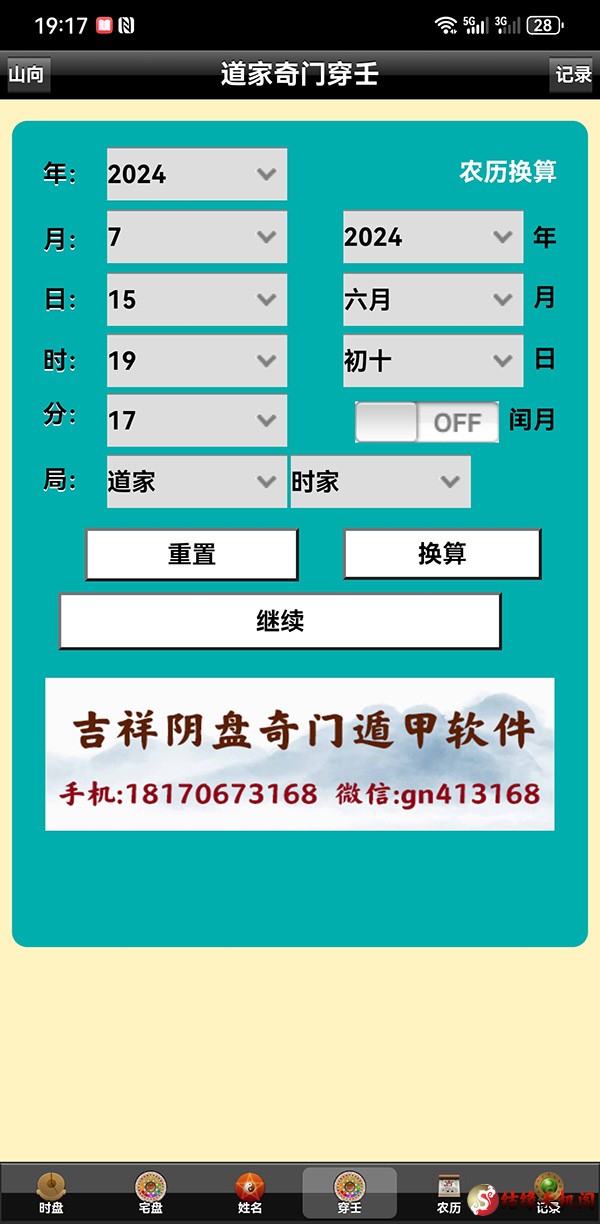Tap the 山向 button in the header
The width and height of the screenshot is (600, 1224).
click(26, 75)
